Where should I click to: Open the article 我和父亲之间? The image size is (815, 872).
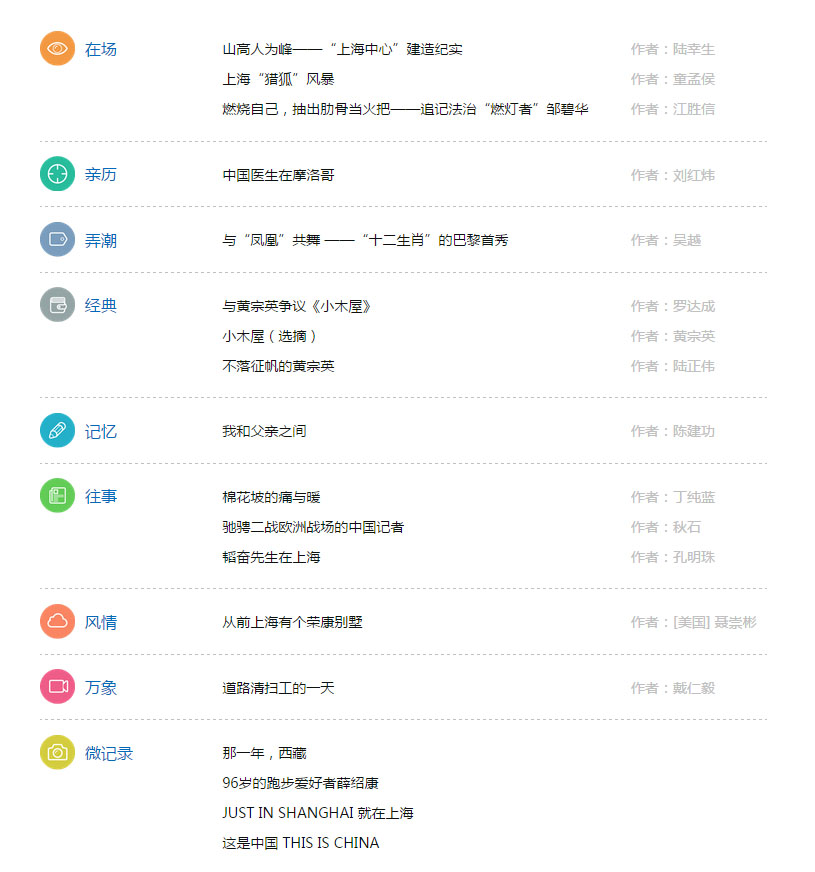(264, 431)
